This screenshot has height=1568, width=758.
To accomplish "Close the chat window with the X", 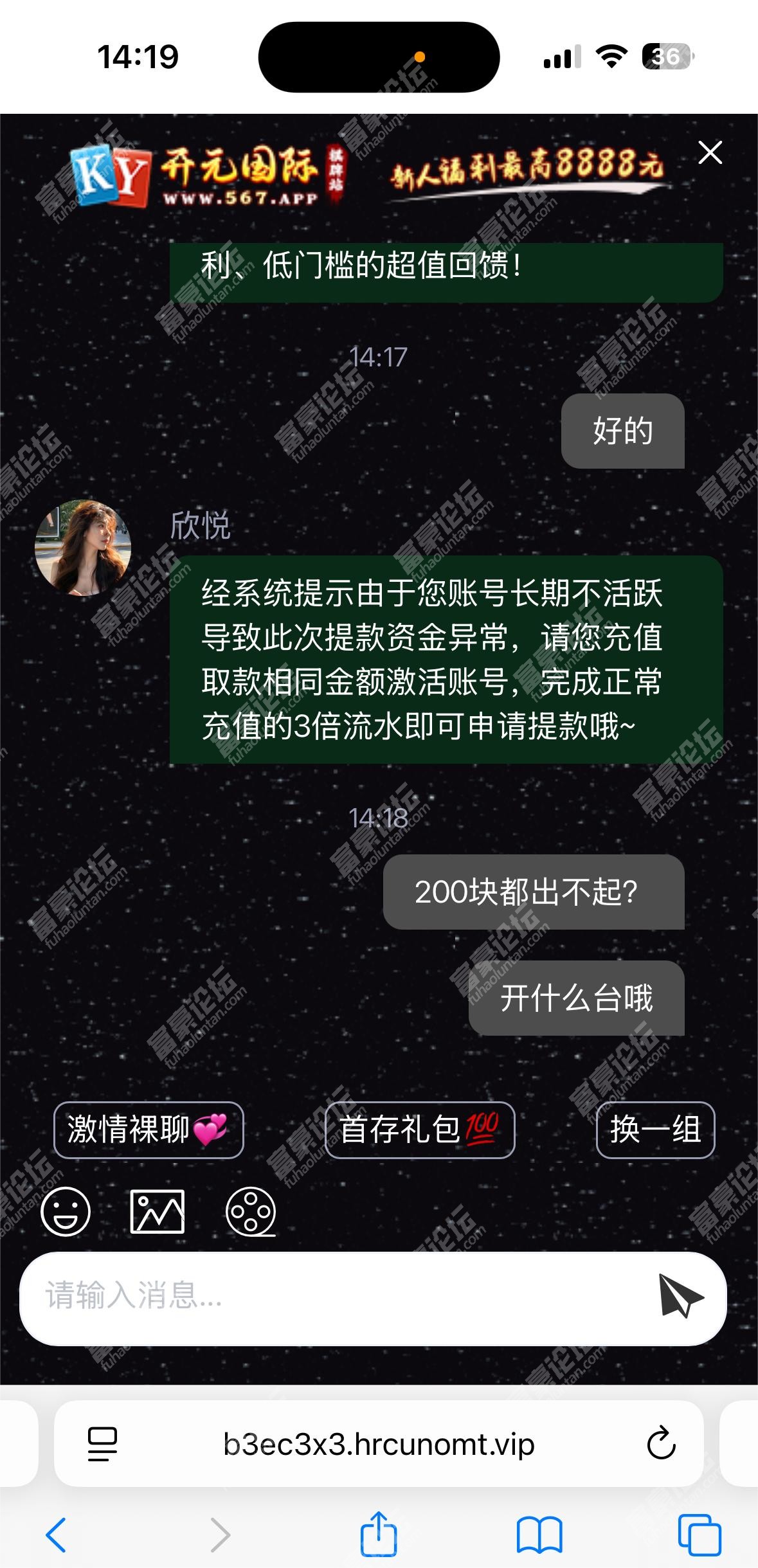I will click(x=710, y=153).
